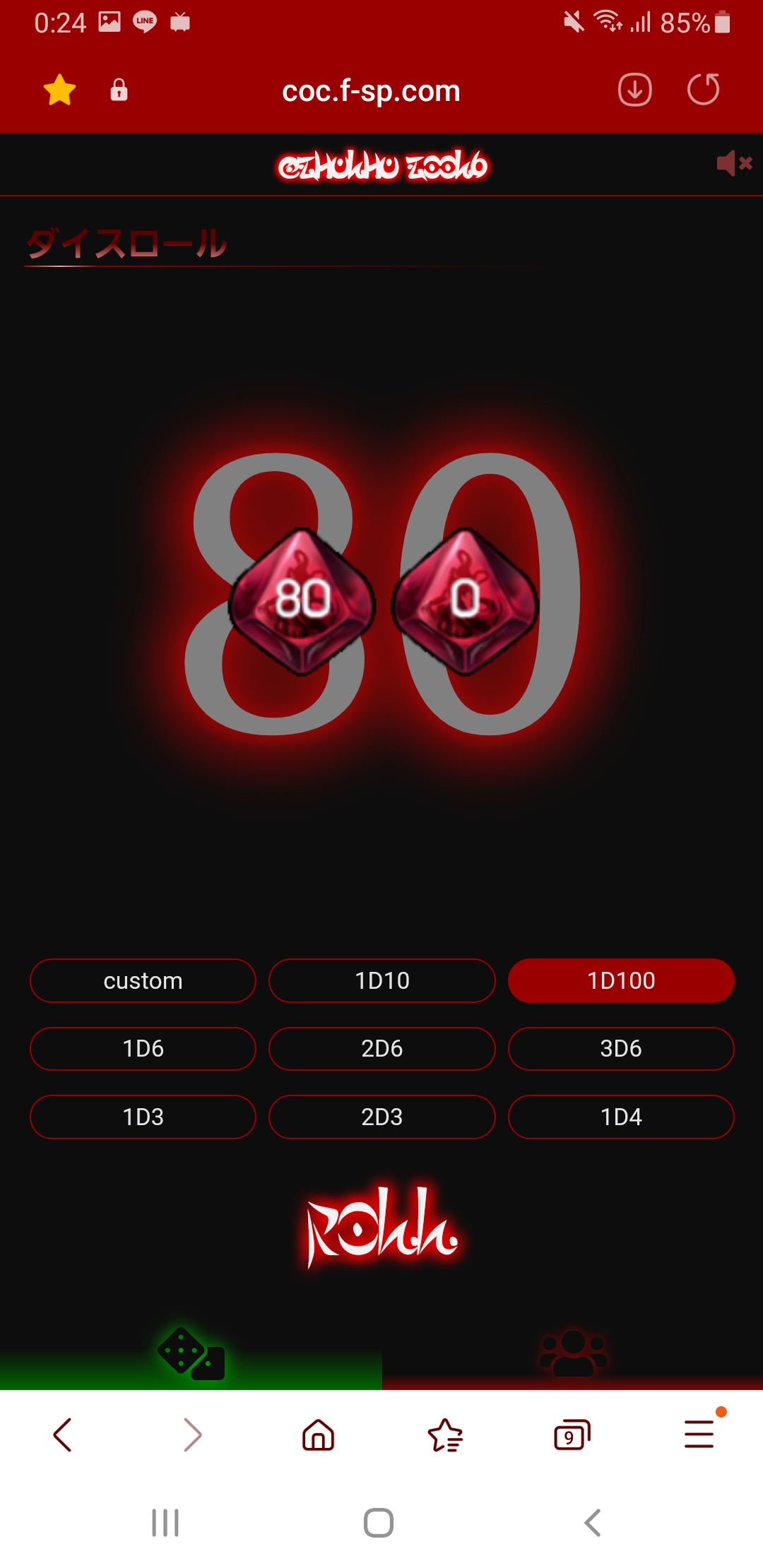
Task: Toggle the sound mute icon
Action: (x=734, y=163)
